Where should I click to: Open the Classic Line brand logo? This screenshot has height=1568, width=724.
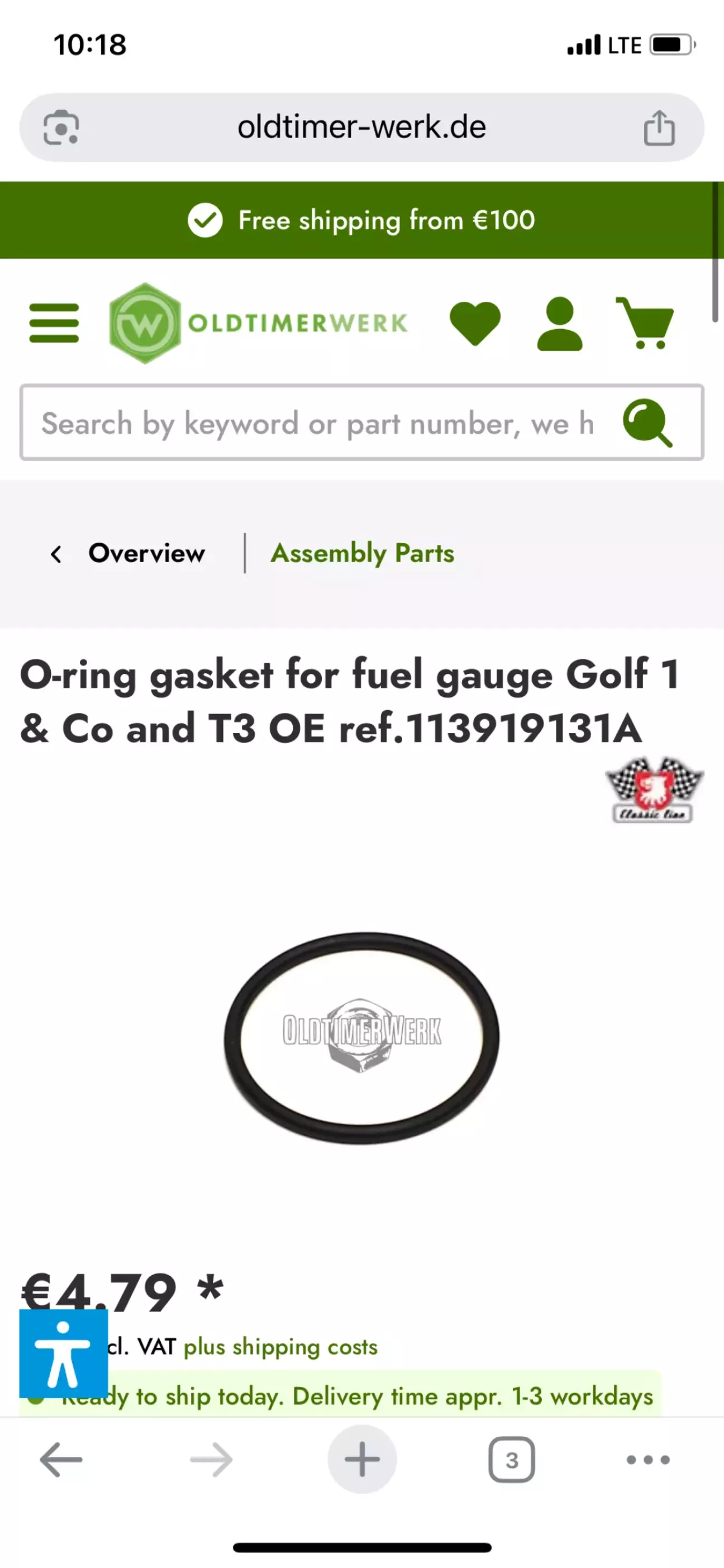coord(654,790)
